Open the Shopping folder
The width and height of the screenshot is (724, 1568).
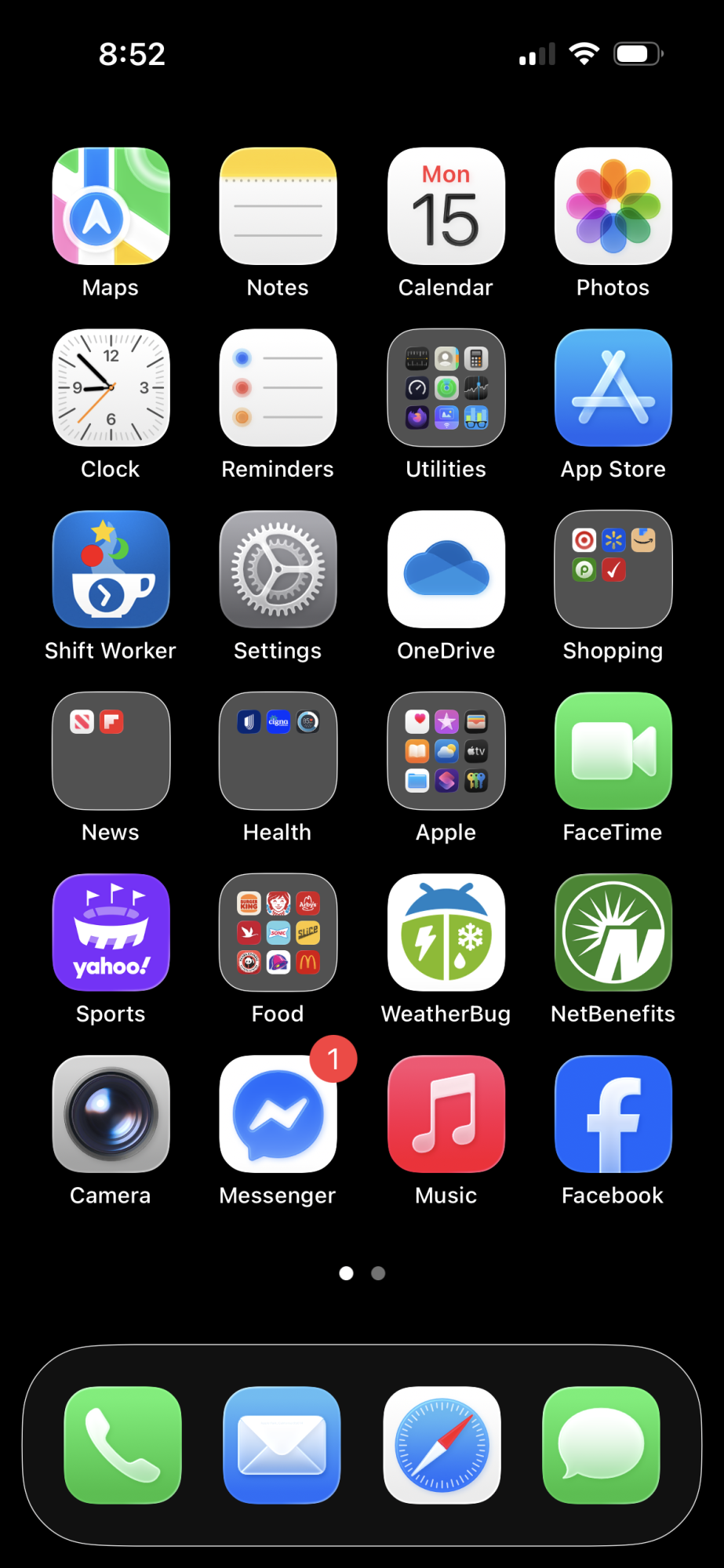click(x=613, y=569)
